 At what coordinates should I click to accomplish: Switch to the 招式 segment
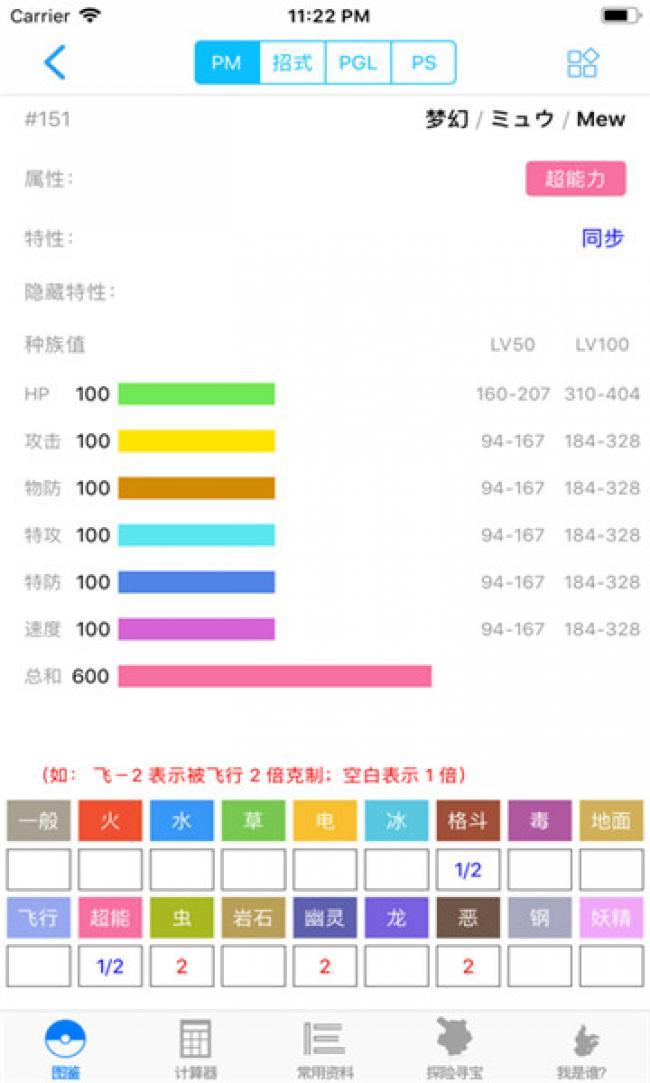click(x=292, y=62)
